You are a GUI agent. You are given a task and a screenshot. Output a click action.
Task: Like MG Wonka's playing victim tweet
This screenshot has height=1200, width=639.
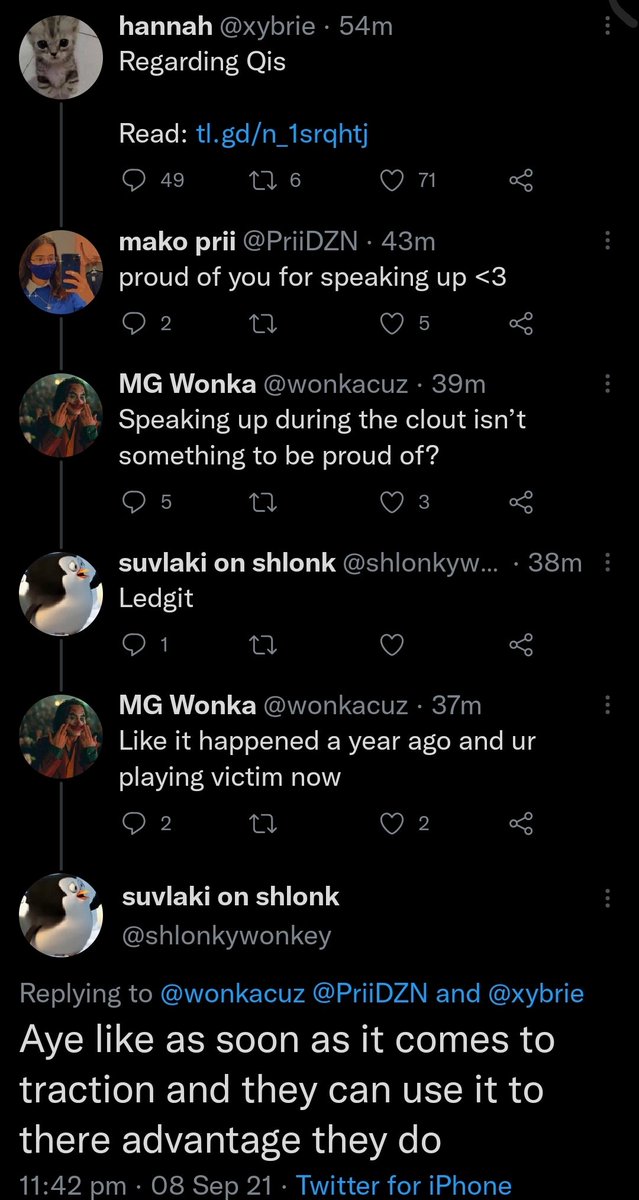(394, 823)
